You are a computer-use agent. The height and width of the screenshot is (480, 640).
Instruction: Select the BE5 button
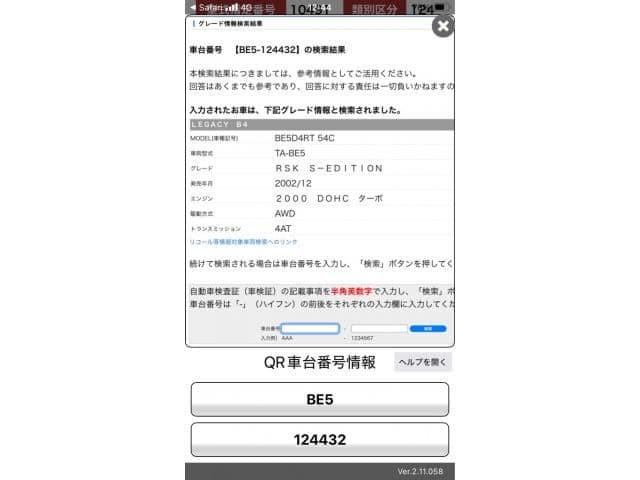coord(319,399)
